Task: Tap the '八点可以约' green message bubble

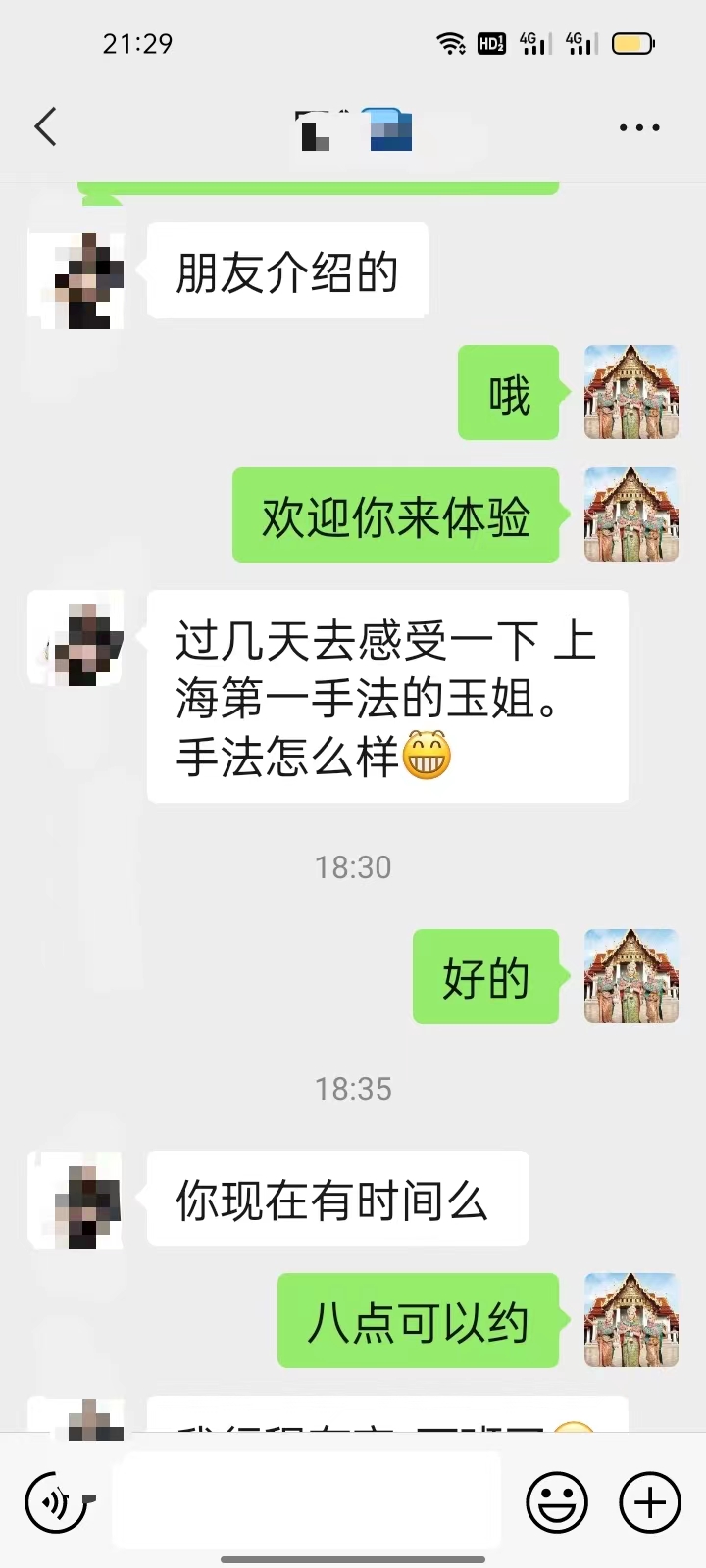Action: [x=418, y=1321]
